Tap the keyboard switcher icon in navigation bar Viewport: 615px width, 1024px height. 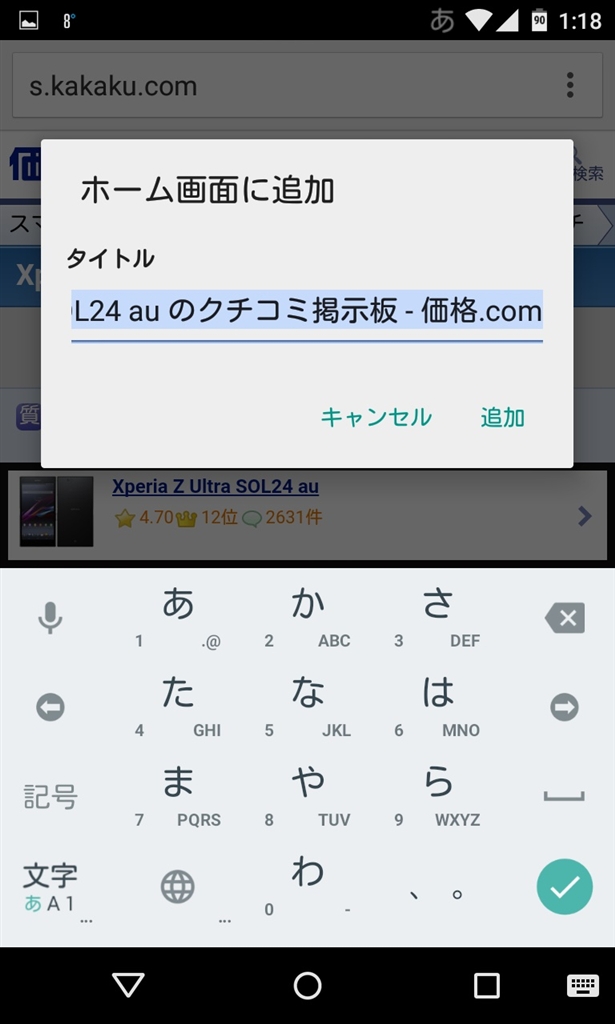click(x=582, y=986)
